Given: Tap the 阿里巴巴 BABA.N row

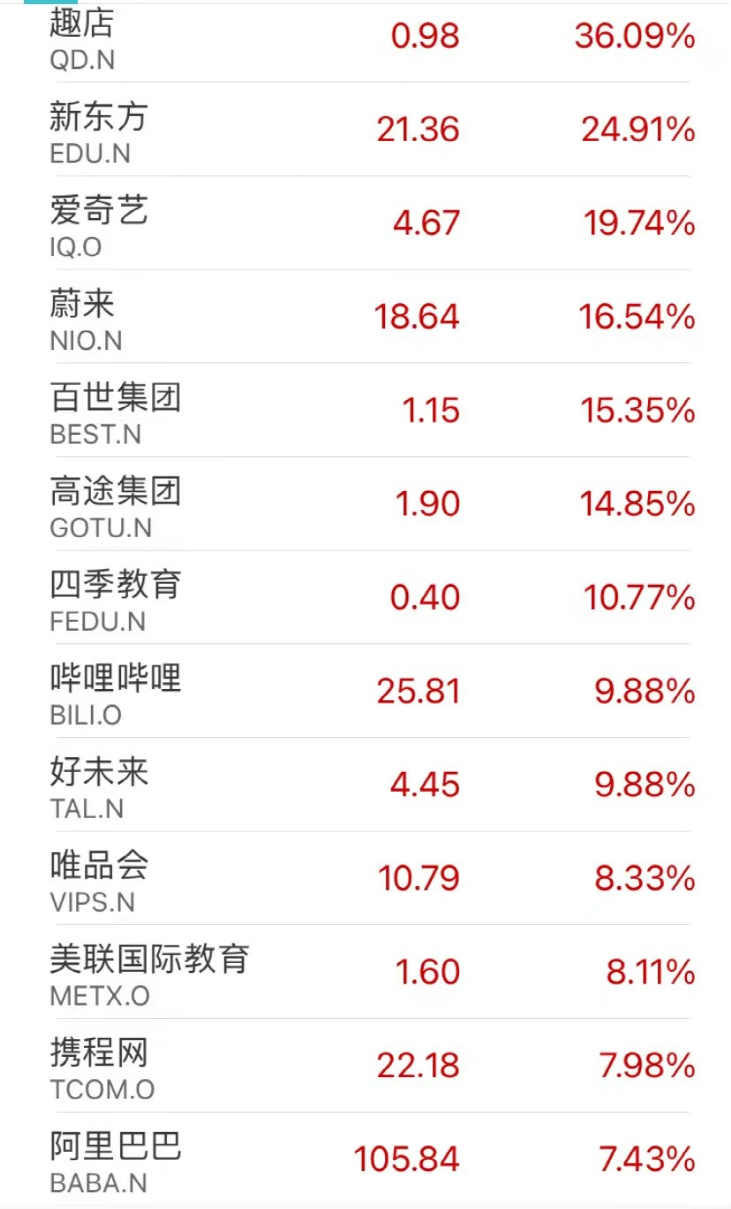Looking at the screenshot, I should coord(365,1159).
